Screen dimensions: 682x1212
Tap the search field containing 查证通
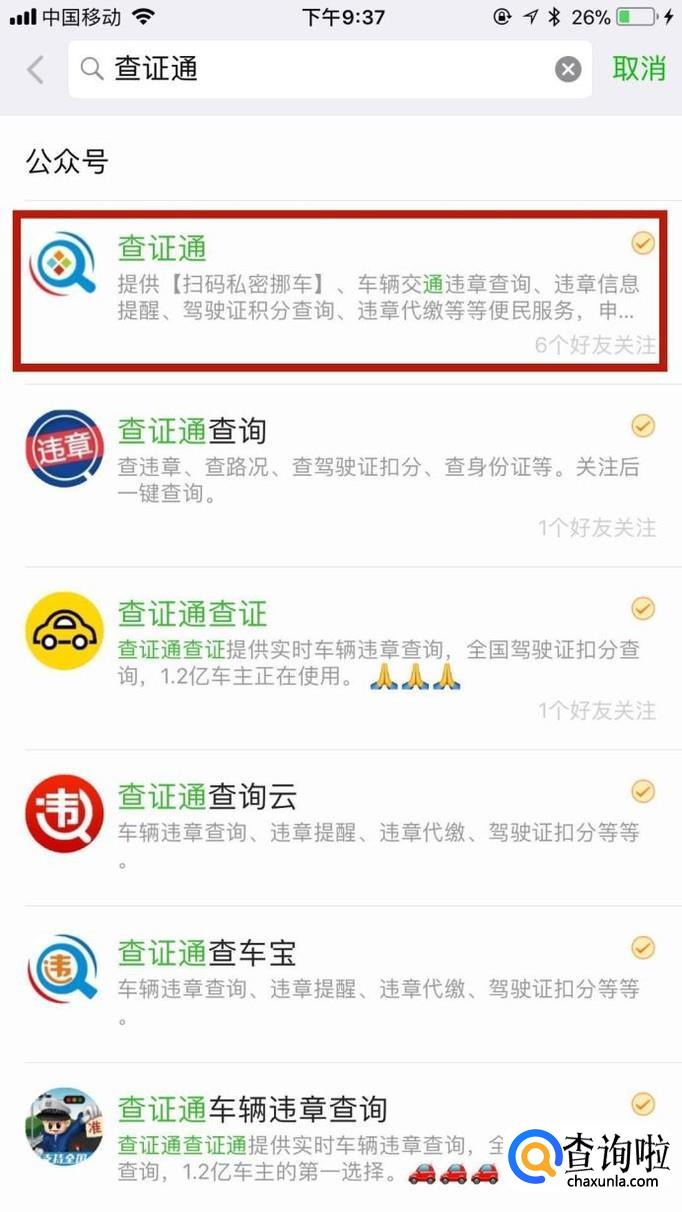(320, 69)
